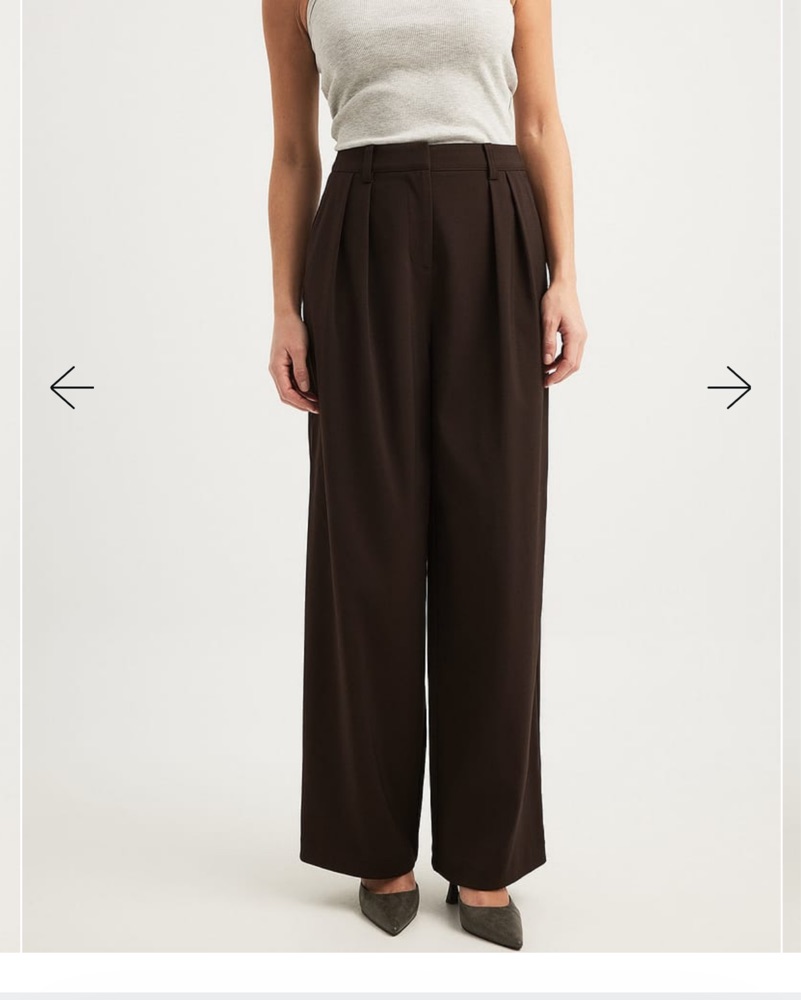This screenshot has width=801, height=1000.
Task: Open the brown trousers product image
Action: pos(425,520)
